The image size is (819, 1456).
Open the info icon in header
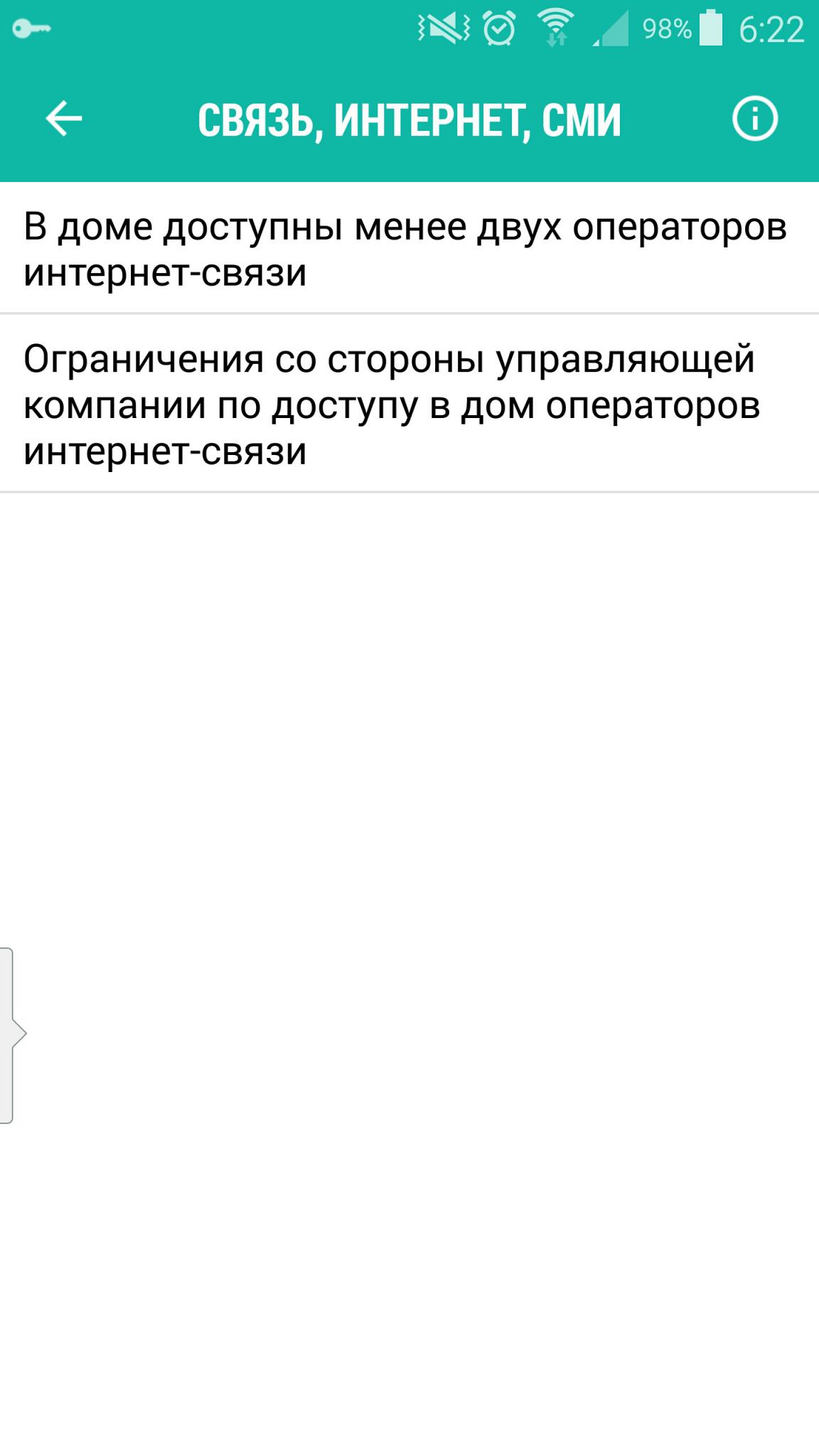point(755,119)
